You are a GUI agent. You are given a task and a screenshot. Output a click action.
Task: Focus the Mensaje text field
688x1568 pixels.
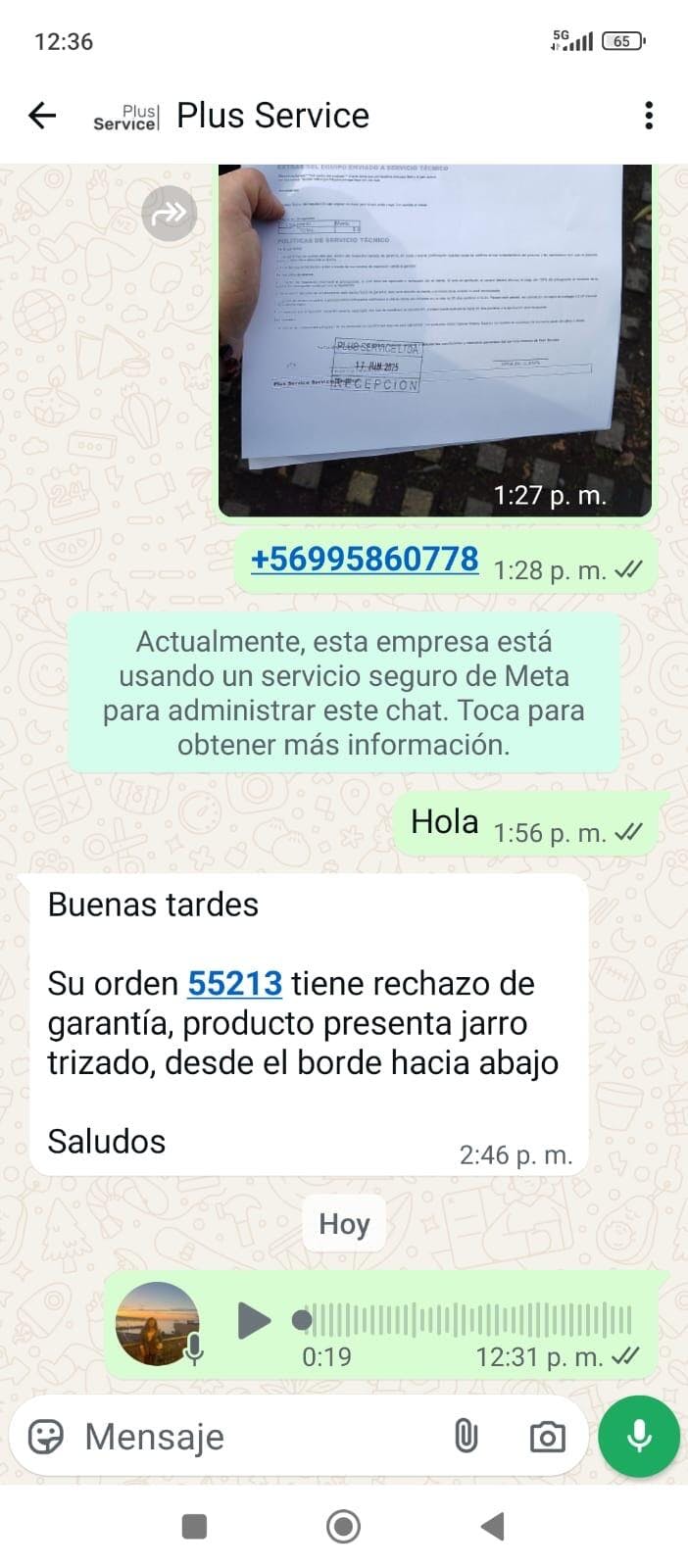click(255, 1437)
